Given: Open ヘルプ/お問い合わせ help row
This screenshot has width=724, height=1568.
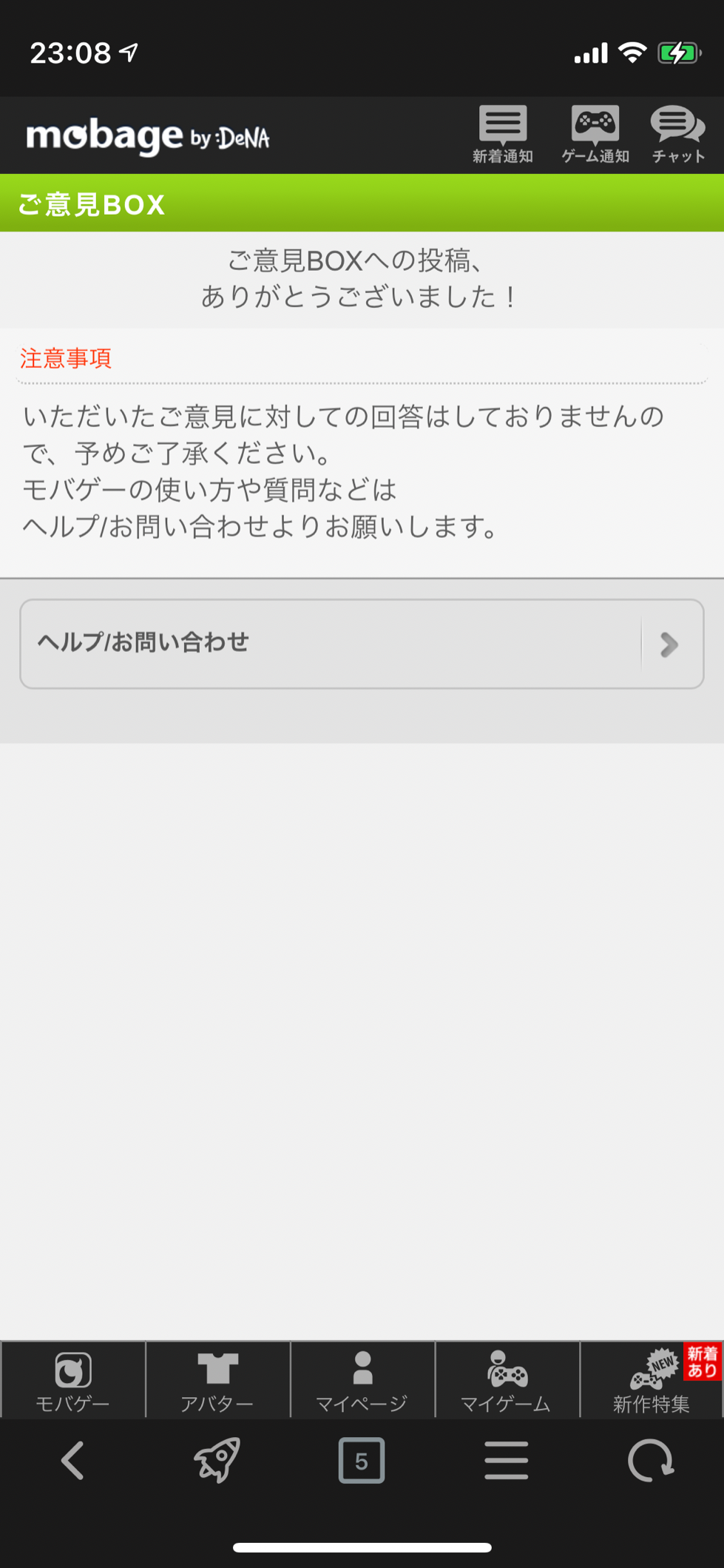Looking at the screenshot, I should [362, 643].
